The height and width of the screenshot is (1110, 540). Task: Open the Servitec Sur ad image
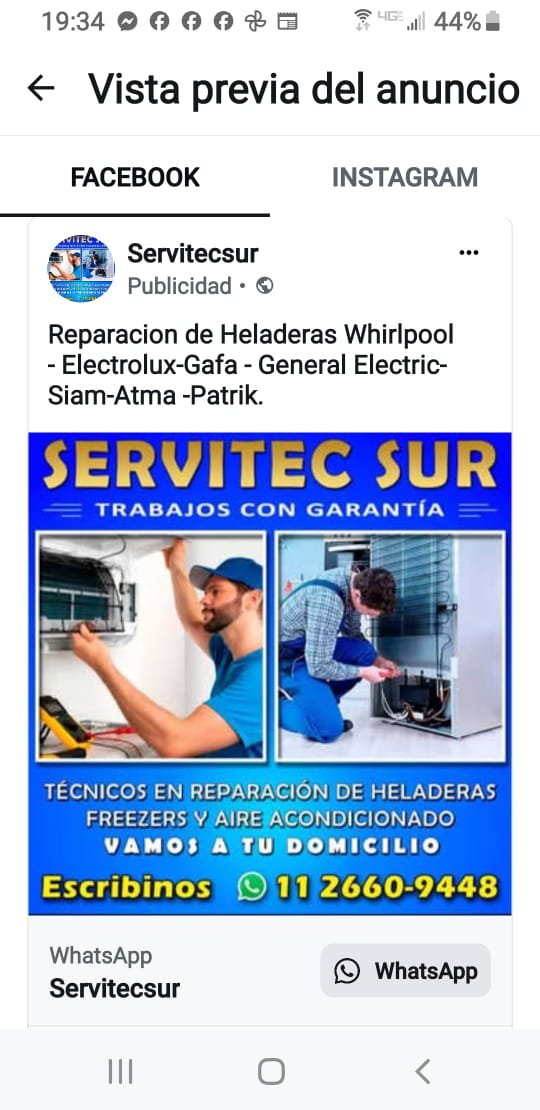coord(270,673)
